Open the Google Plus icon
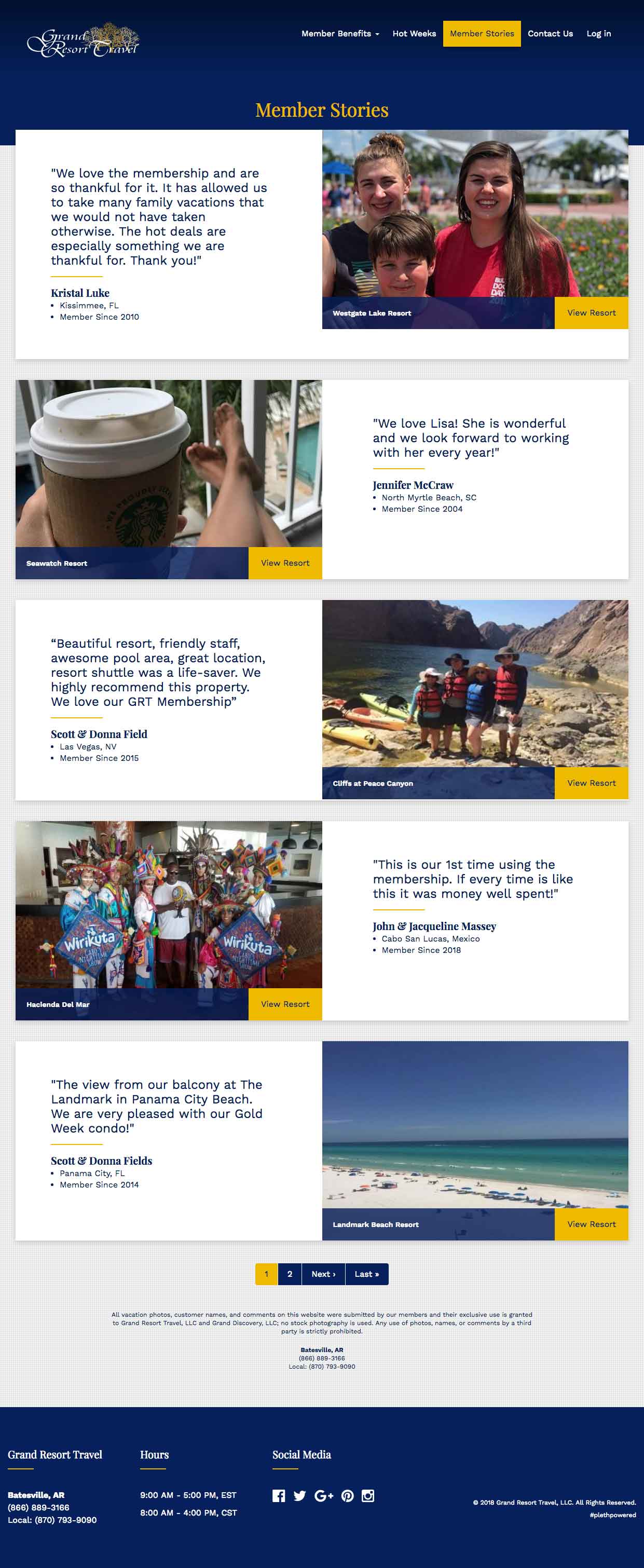The height and width of the screenshot is (1568, 644). click(x=323, y=1495)
